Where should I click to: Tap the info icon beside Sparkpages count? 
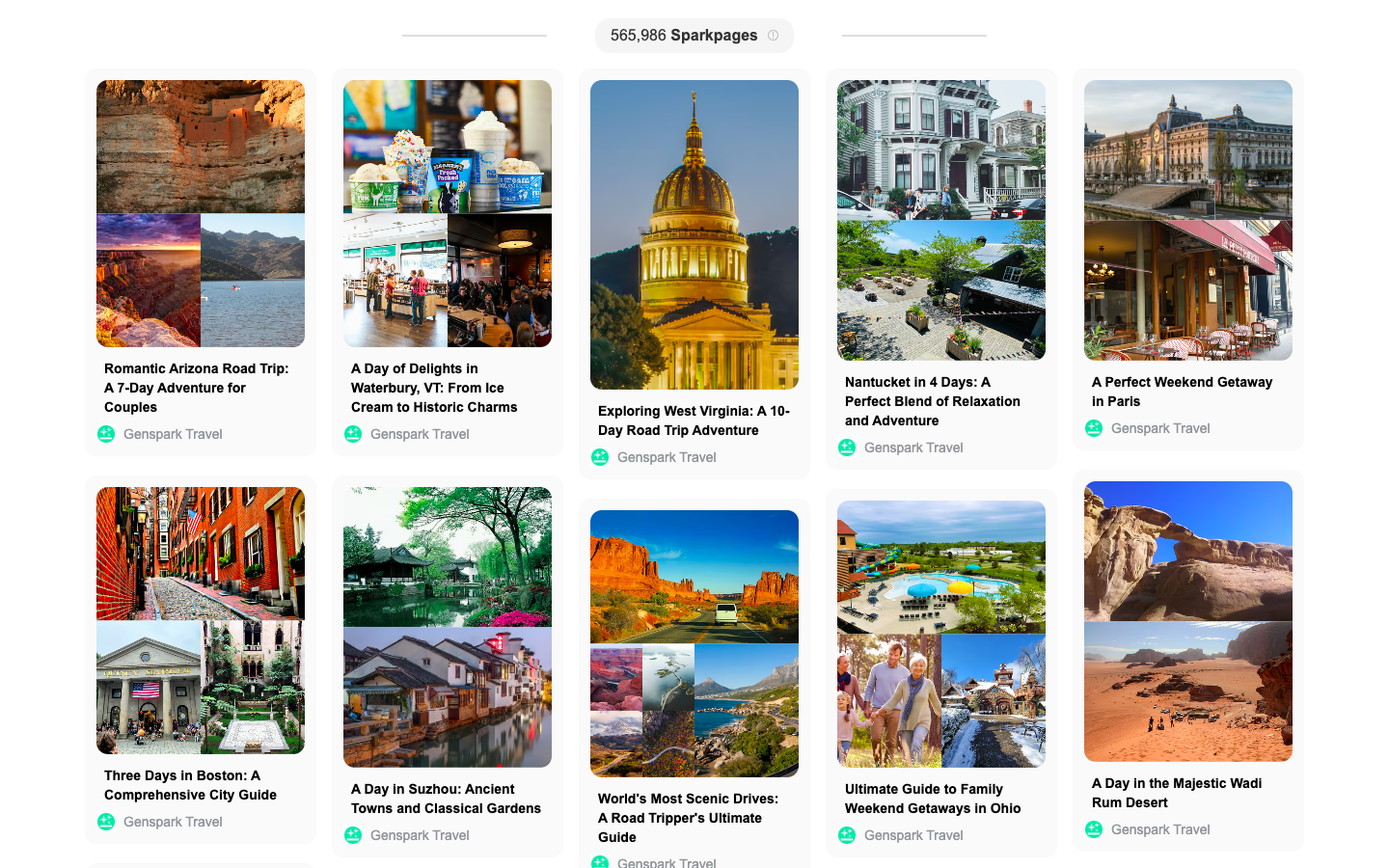tap(773, 36)
